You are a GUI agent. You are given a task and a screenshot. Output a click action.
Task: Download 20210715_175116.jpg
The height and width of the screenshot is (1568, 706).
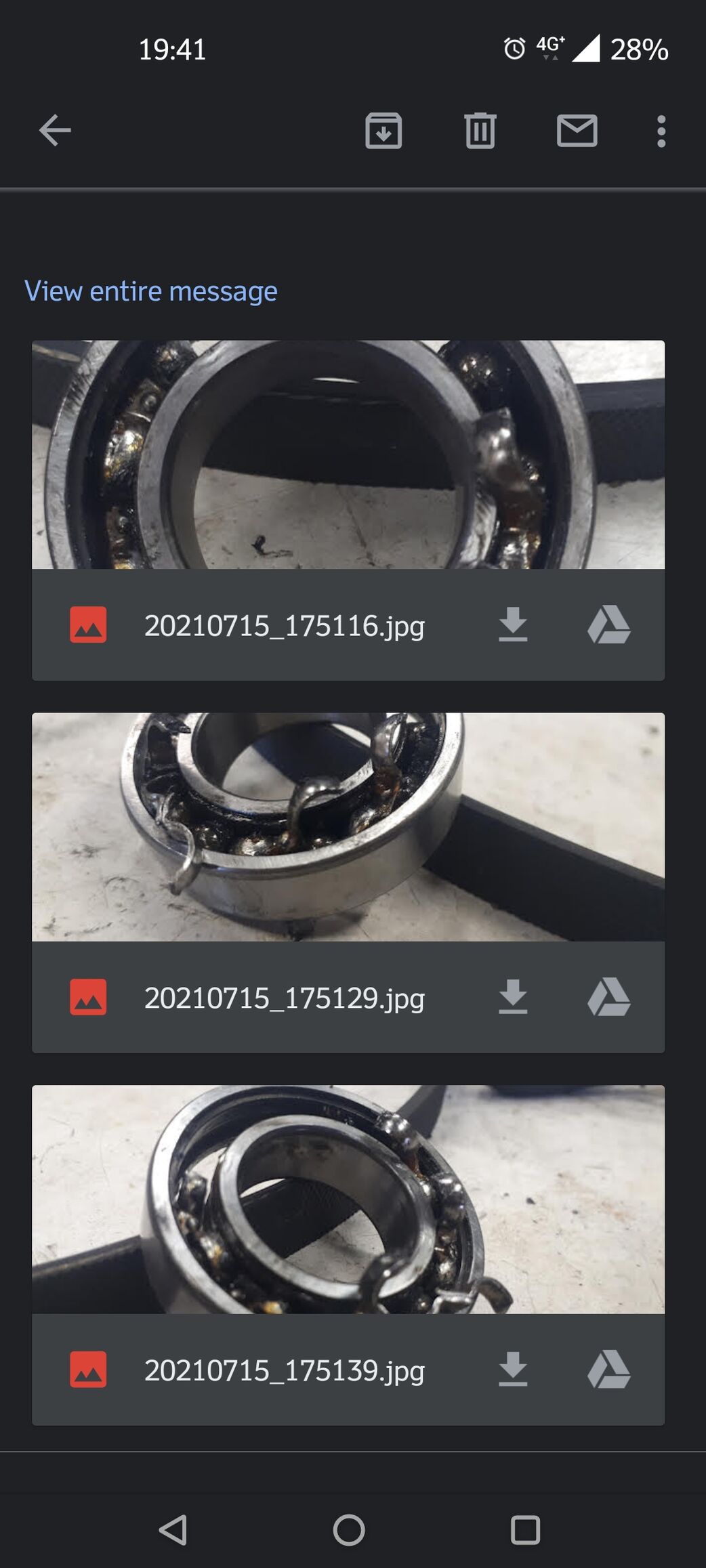coord(513,624)
